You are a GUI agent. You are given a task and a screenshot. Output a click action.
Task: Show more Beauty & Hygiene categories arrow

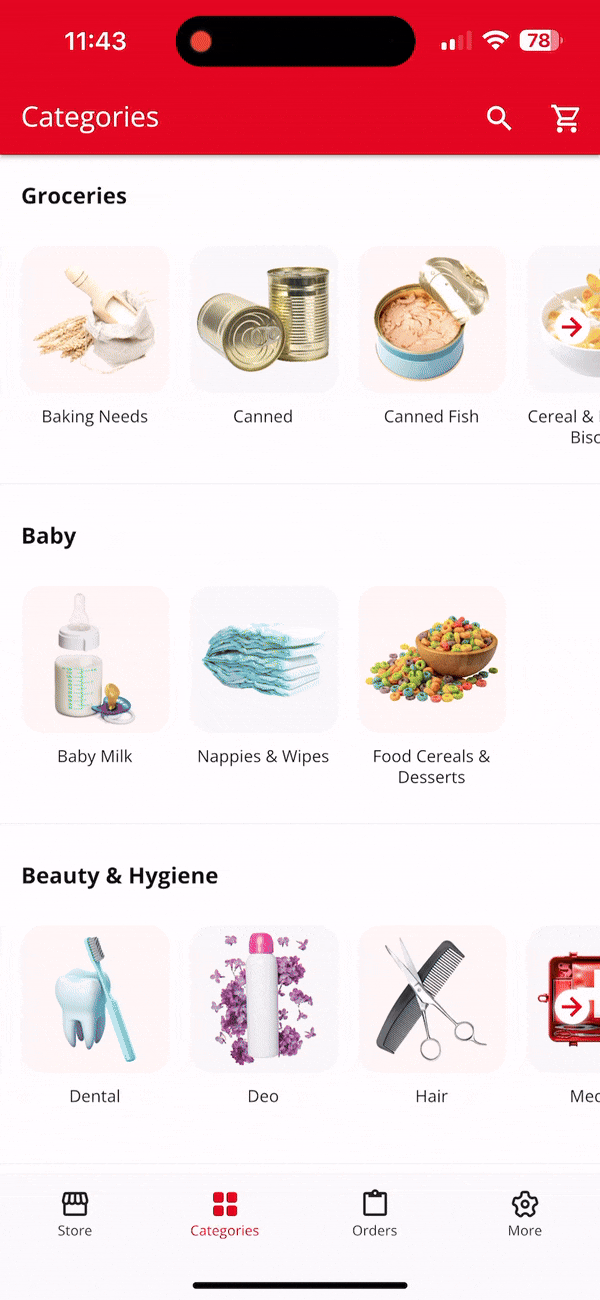pyautogui.click(x=572, y=1007)
